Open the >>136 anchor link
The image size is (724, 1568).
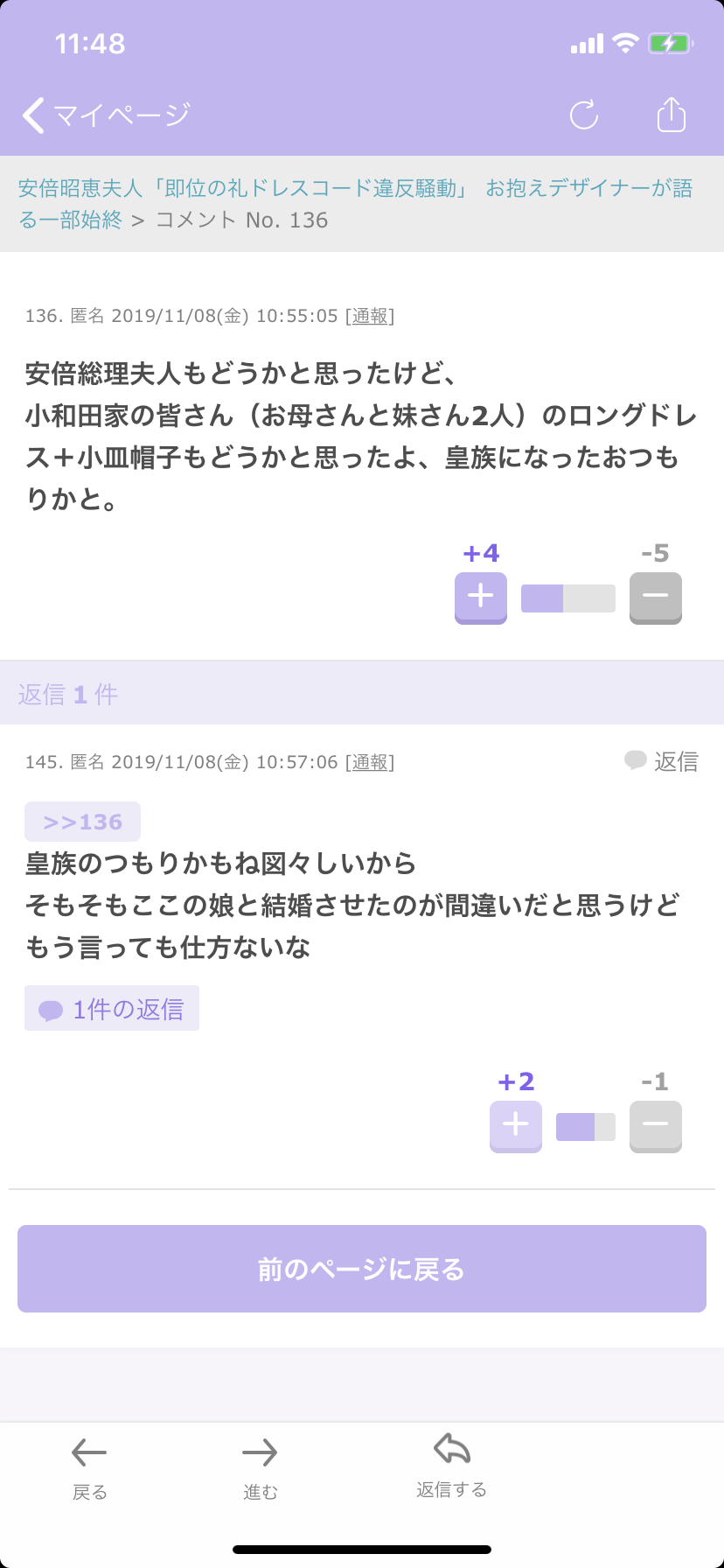click(83, 822)
